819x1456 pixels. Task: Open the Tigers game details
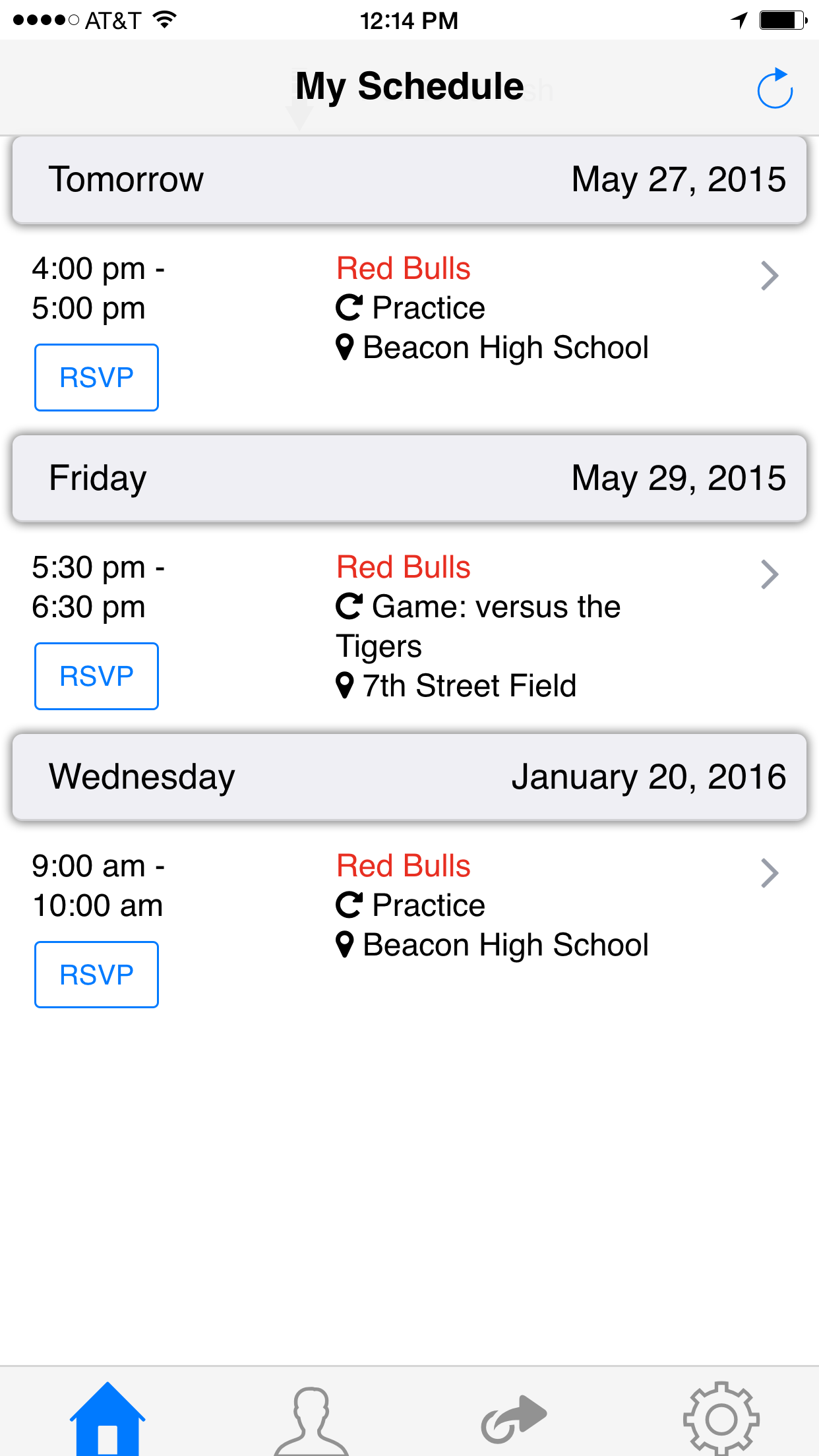(x=769, y=574)
